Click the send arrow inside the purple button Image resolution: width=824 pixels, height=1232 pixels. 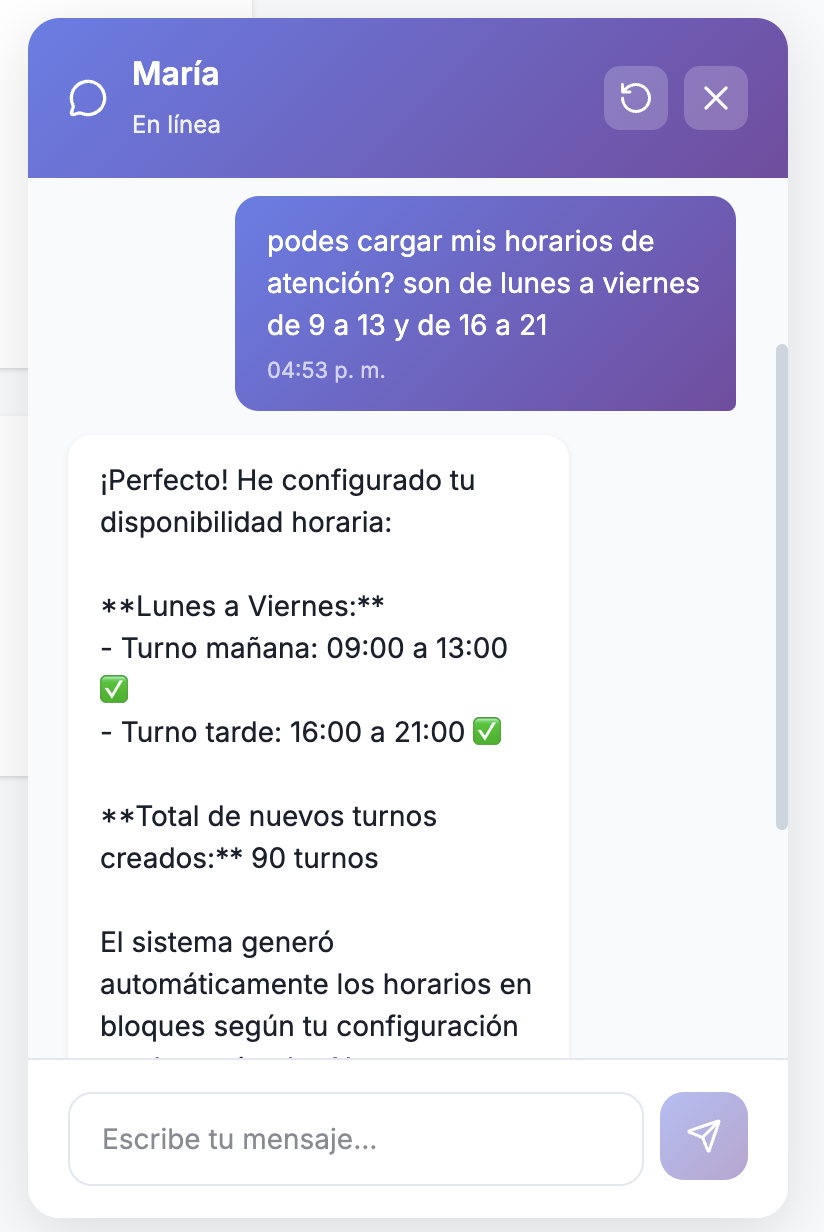coord(704,1137)
